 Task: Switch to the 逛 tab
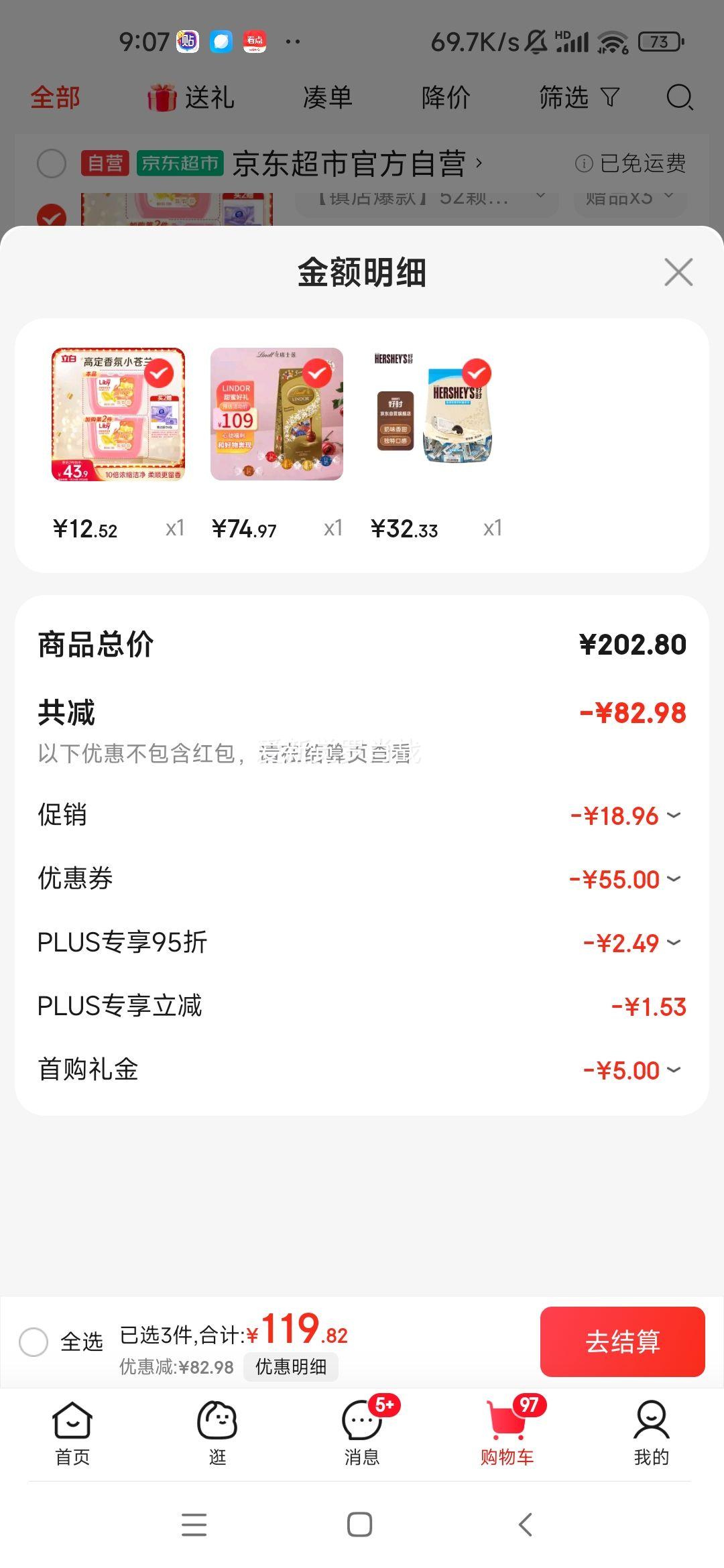coord(217,1433)
